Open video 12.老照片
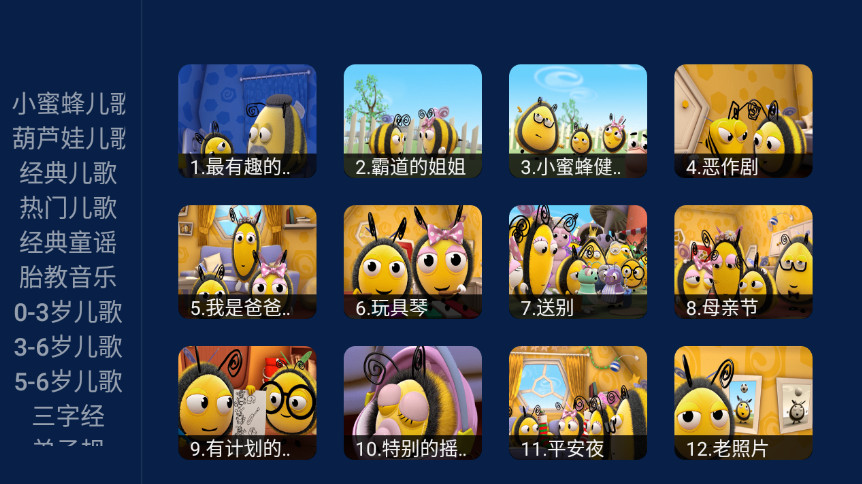The height and width of the screenshot is (484, 862). click(743, 403)
